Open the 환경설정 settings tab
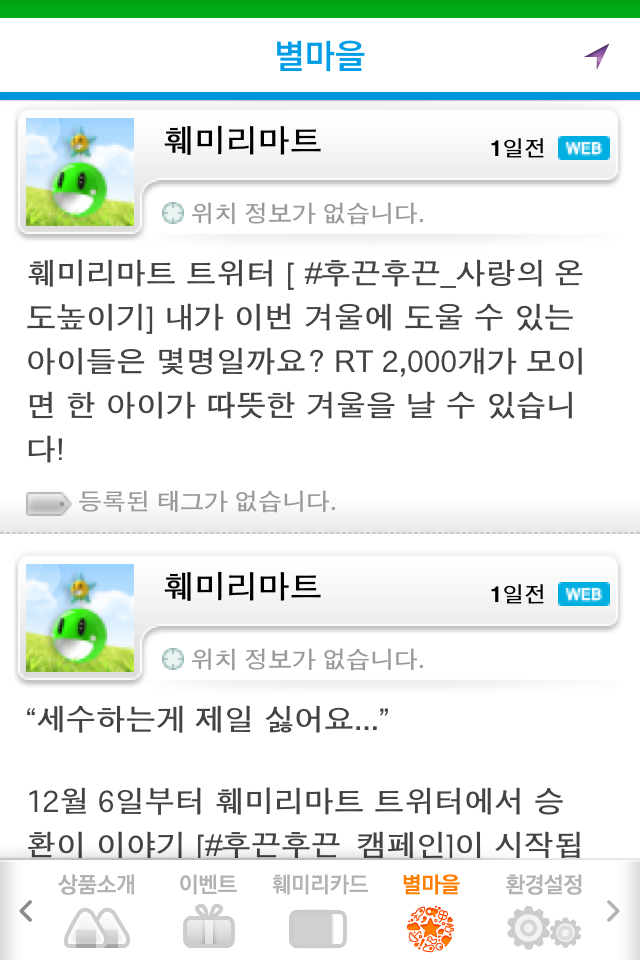The image size is (640, 960). [x=544, y=910]
